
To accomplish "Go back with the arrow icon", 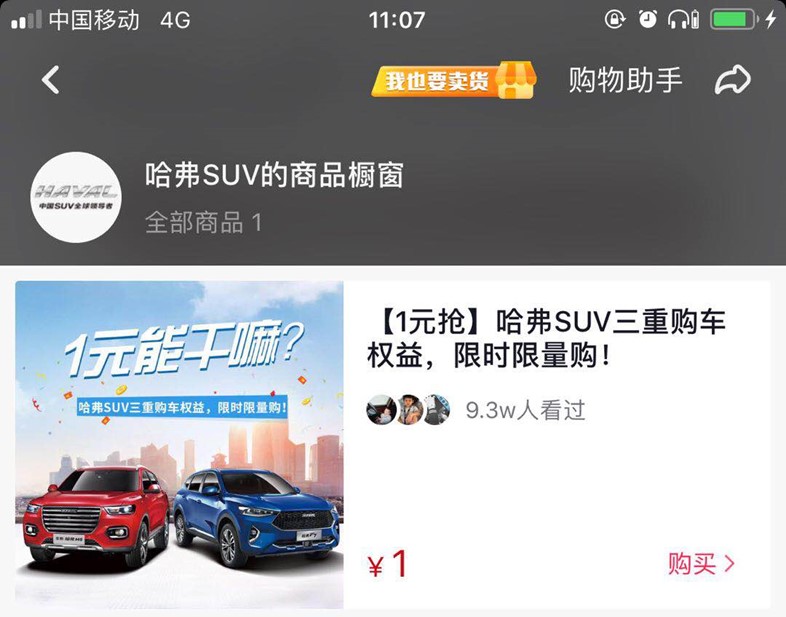I will pos(51,80).
